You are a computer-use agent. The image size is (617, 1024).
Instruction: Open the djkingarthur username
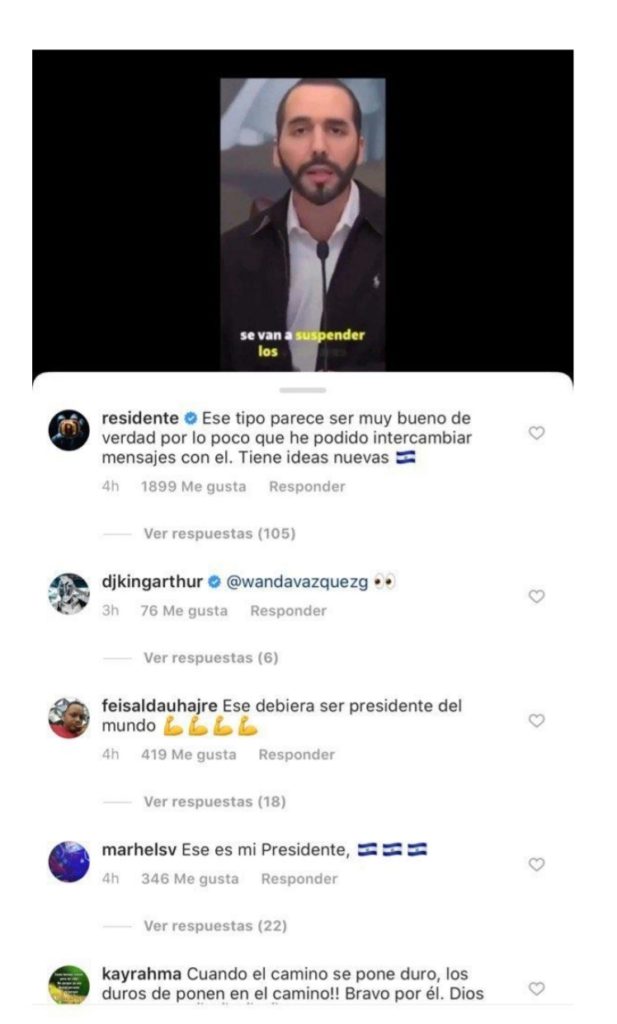click(152, 581)
